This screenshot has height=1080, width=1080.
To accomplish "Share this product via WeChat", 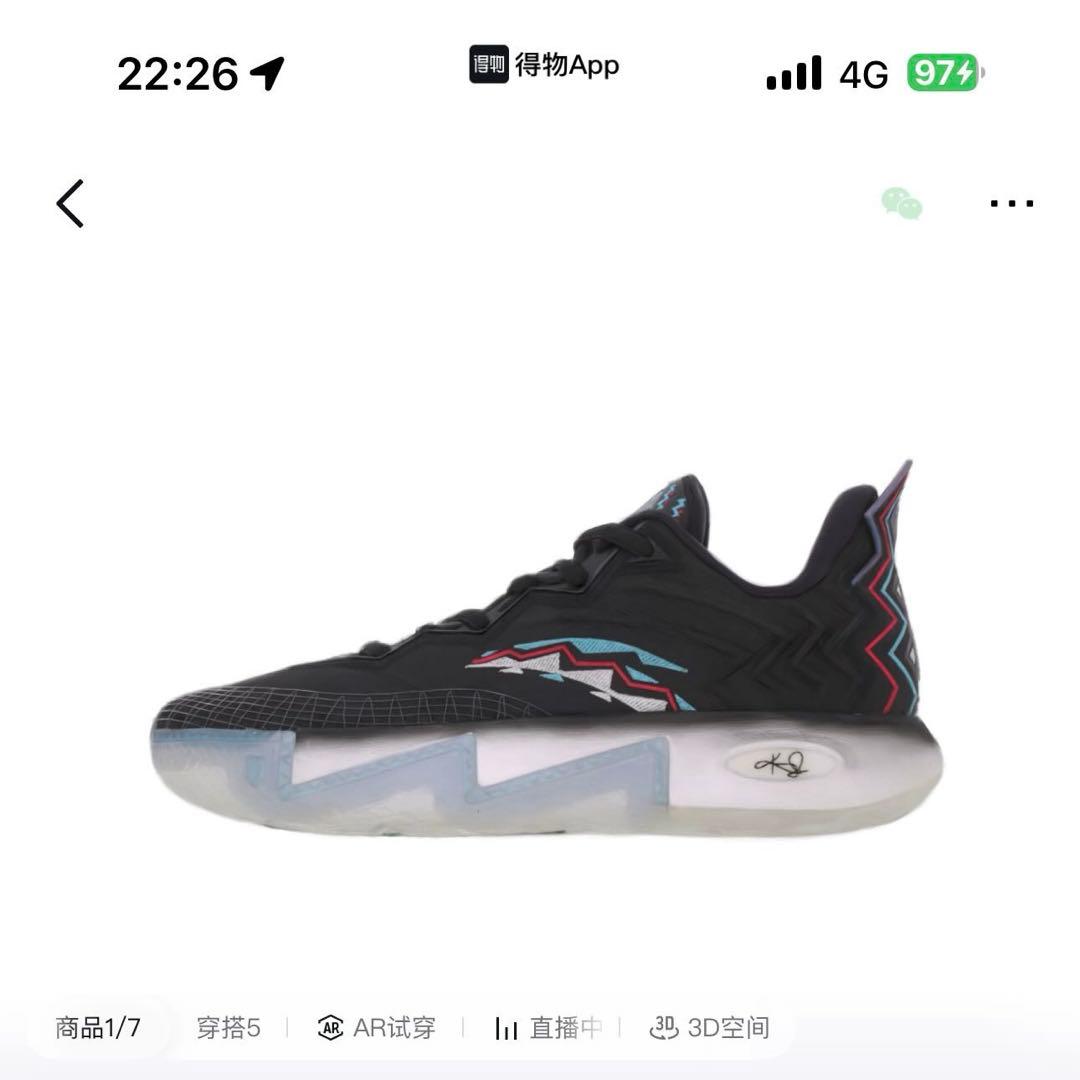I will pyautogui.click(x=901, y=203).
